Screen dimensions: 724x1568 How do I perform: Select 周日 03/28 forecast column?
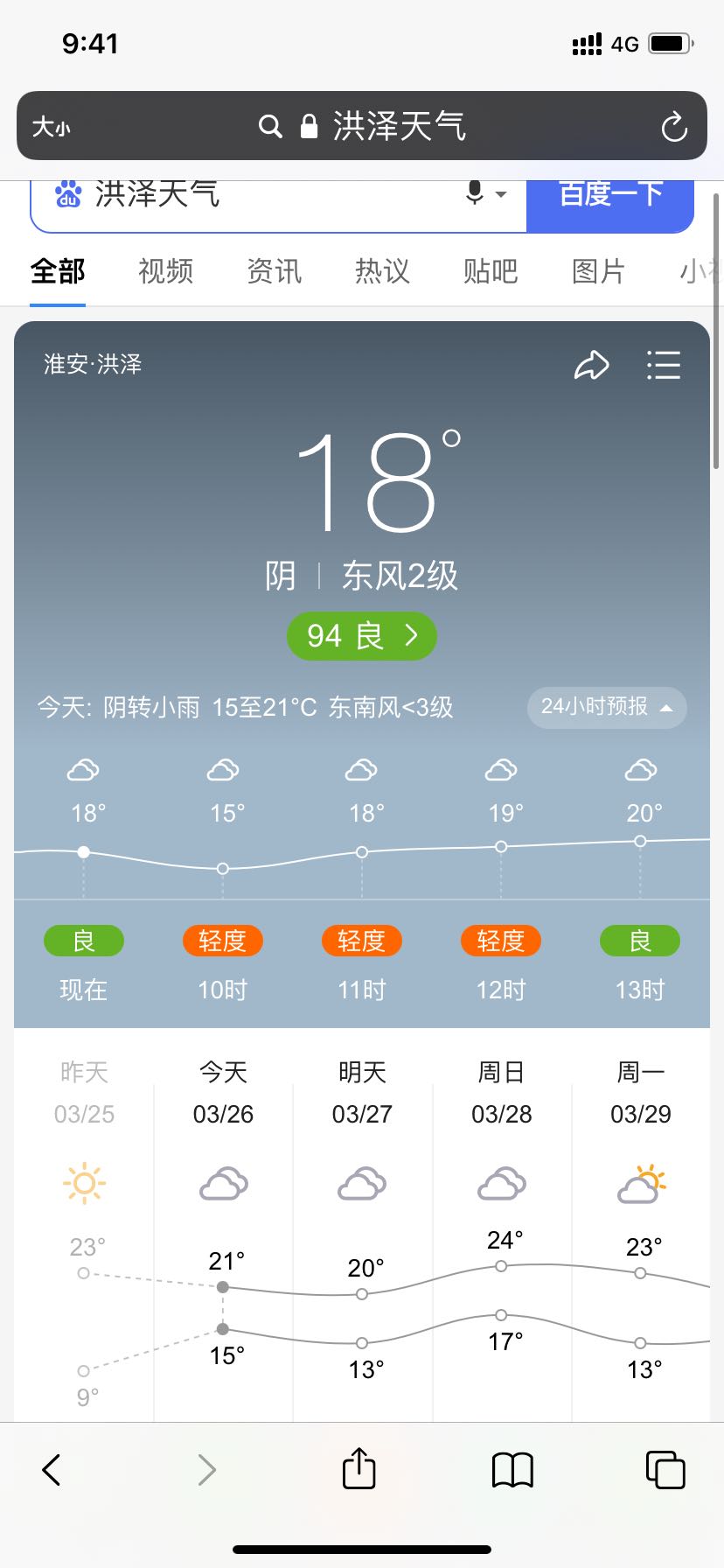[x=502, y=1225]
